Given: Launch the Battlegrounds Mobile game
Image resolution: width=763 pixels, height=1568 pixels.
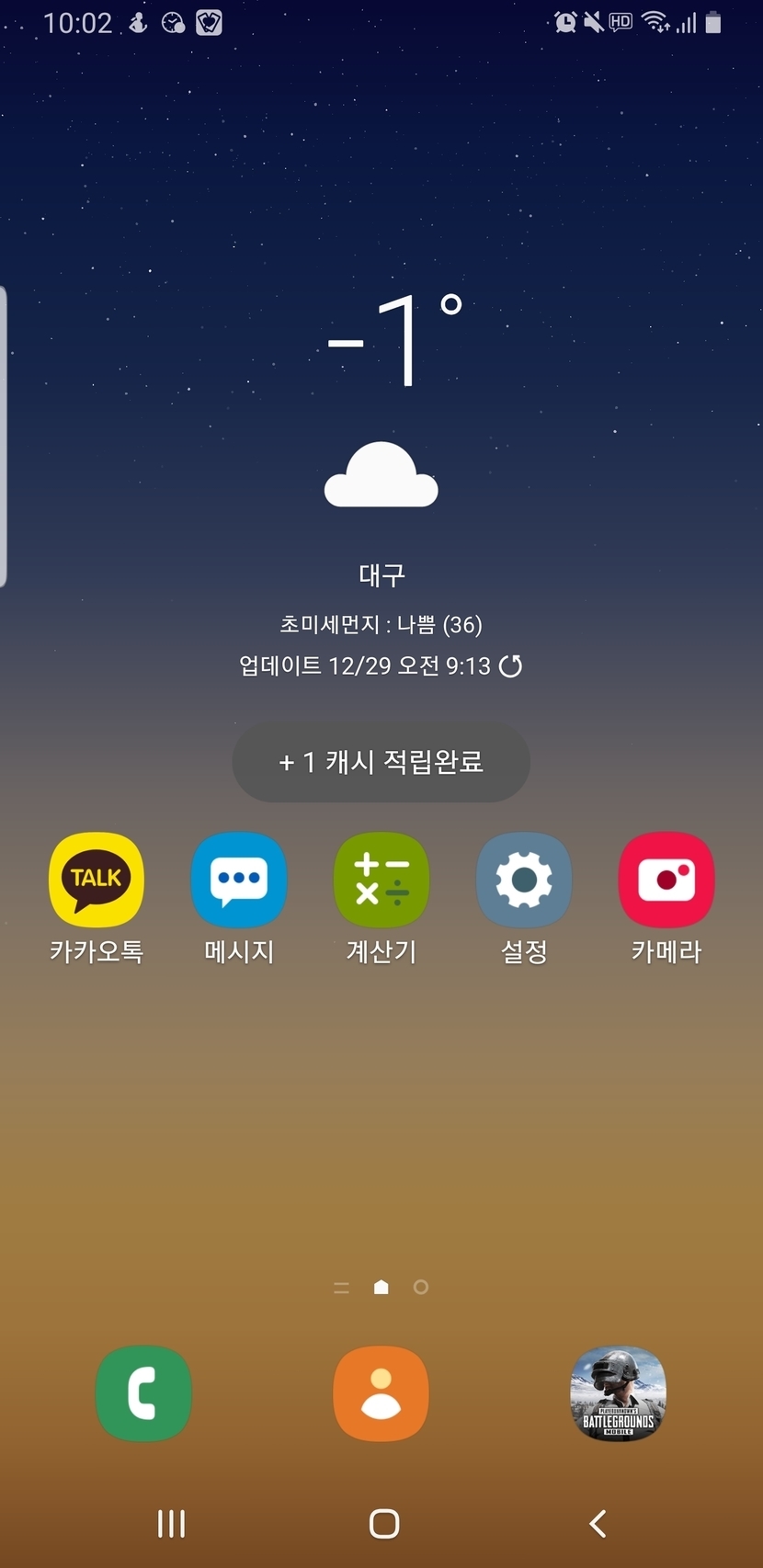Looking at the screenshot, I should (618, 1393).
